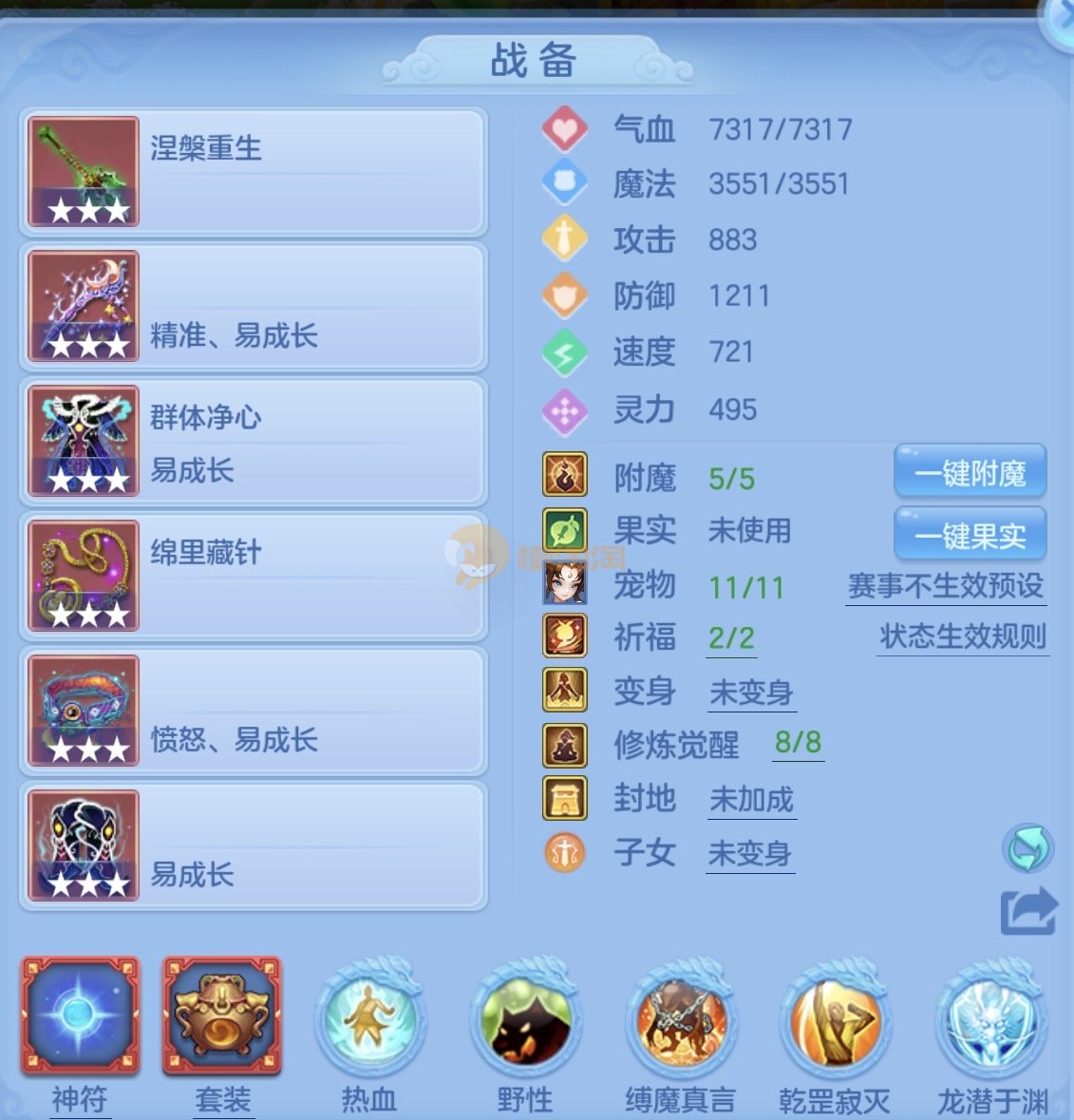1074x1120 pixels.
Task: Tap the refresh icon
Action: pyautogui.click(x=1027, y=847)
